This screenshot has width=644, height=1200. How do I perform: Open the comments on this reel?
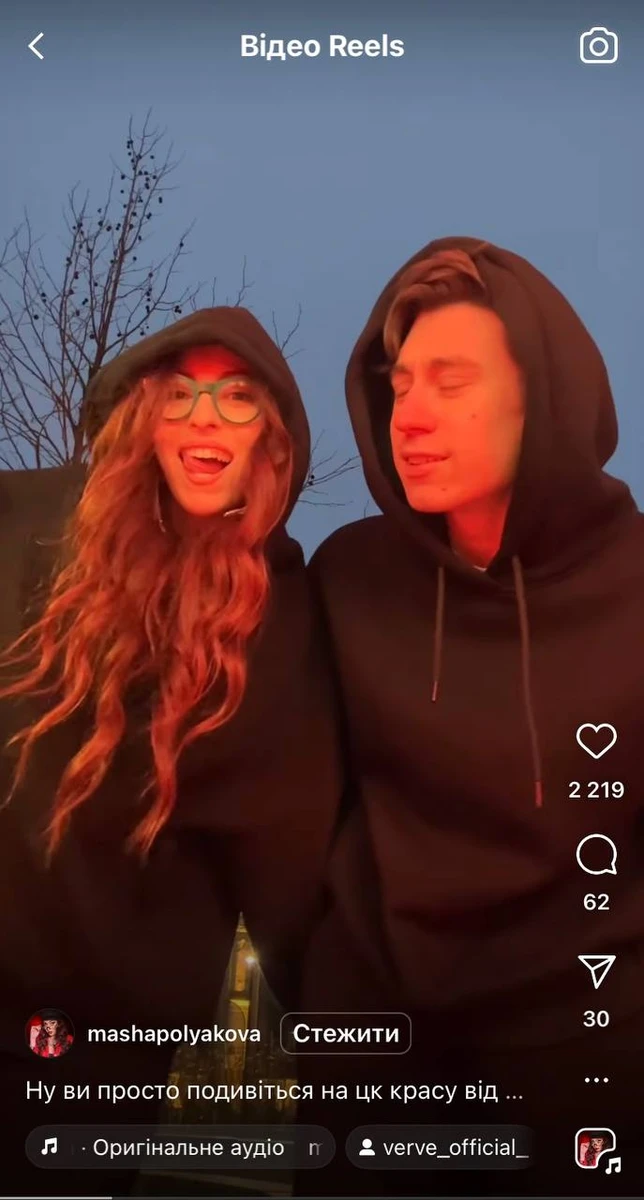click(x=596, y=856)
